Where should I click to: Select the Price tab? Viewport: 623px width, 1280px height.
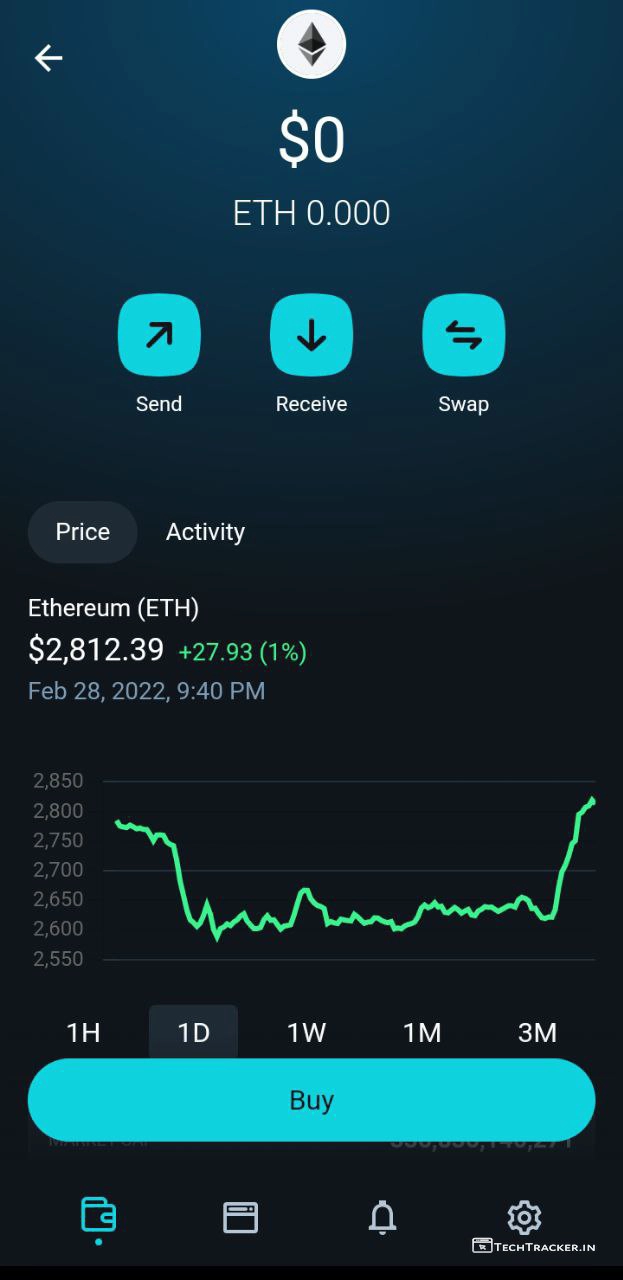[82, 532]
